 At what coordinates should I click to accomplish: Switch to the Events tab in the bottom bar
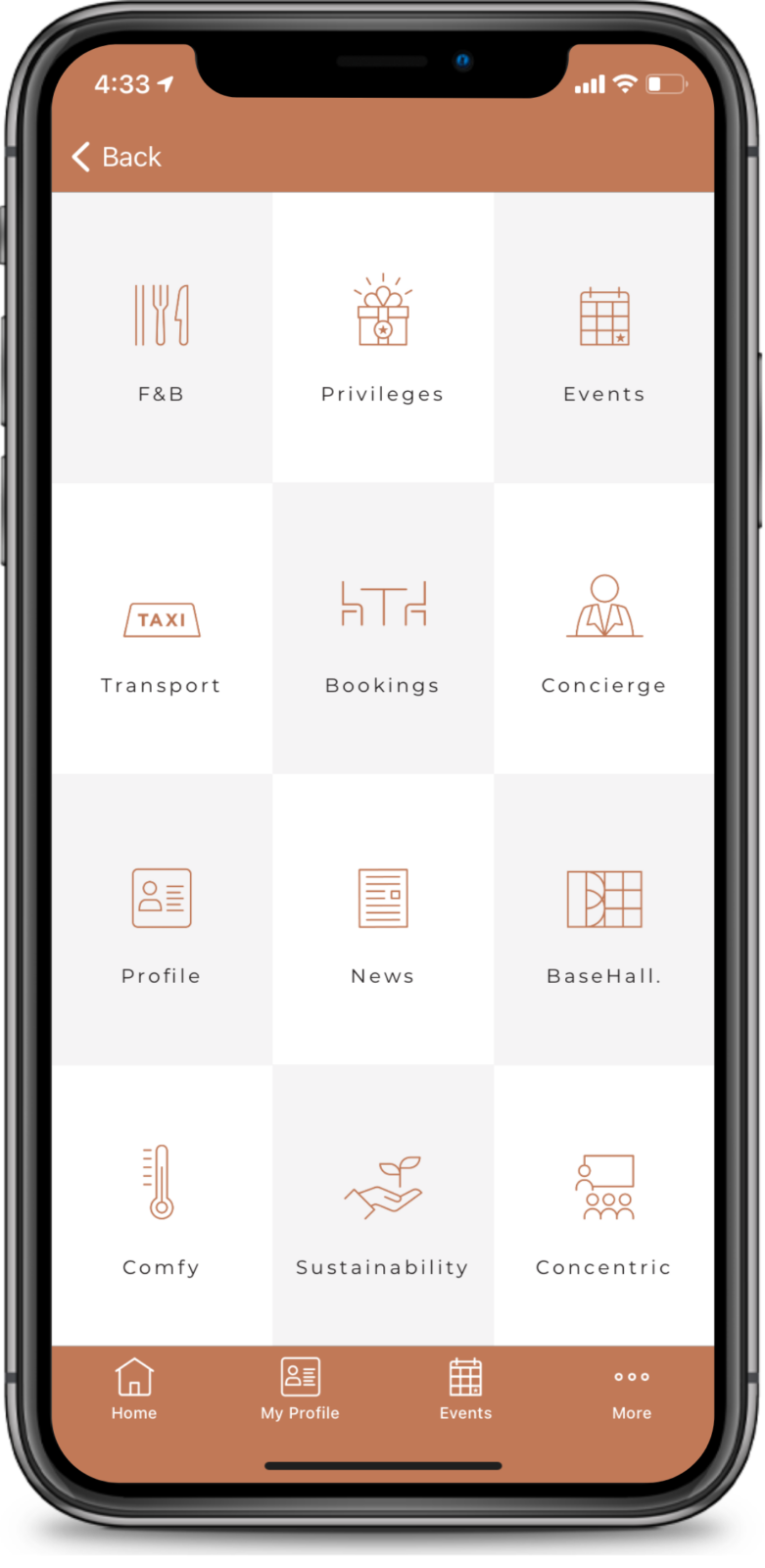[x=465, y=1389]
